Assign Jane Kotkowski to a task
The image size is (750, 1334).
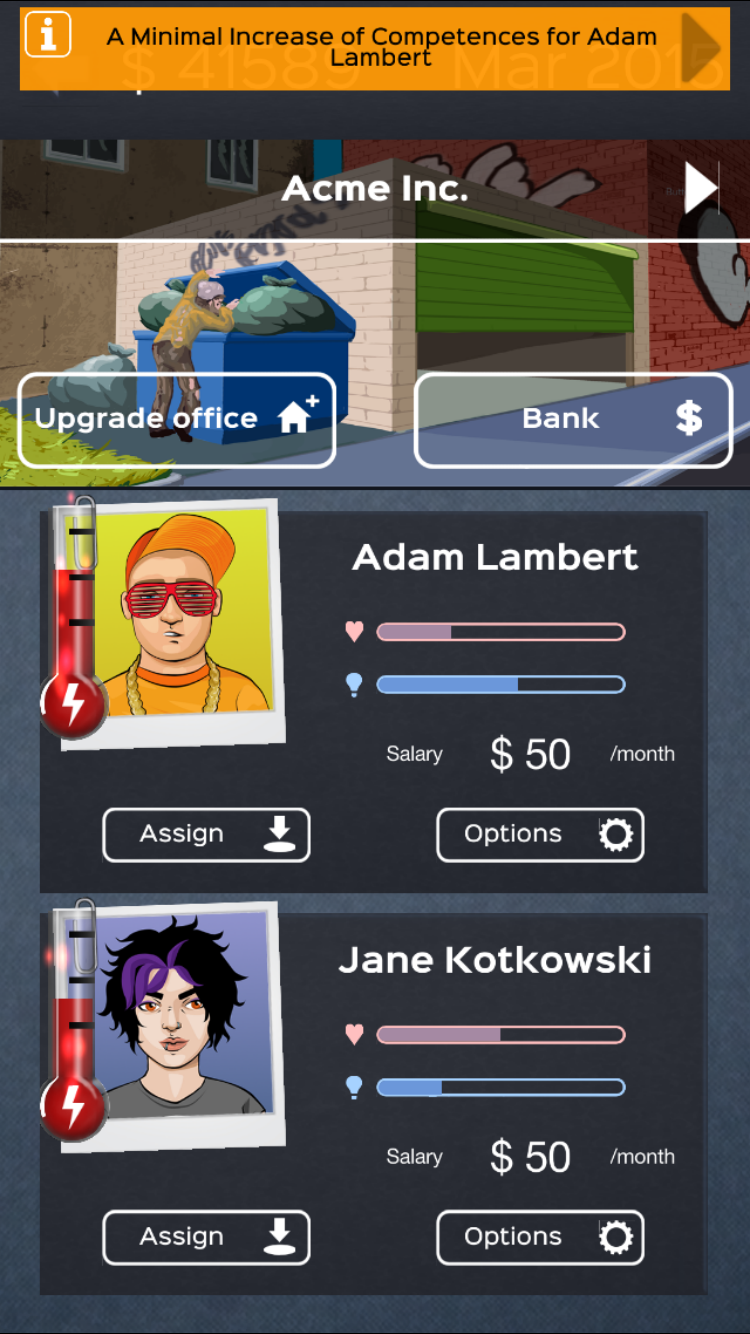click(207, 1238)
